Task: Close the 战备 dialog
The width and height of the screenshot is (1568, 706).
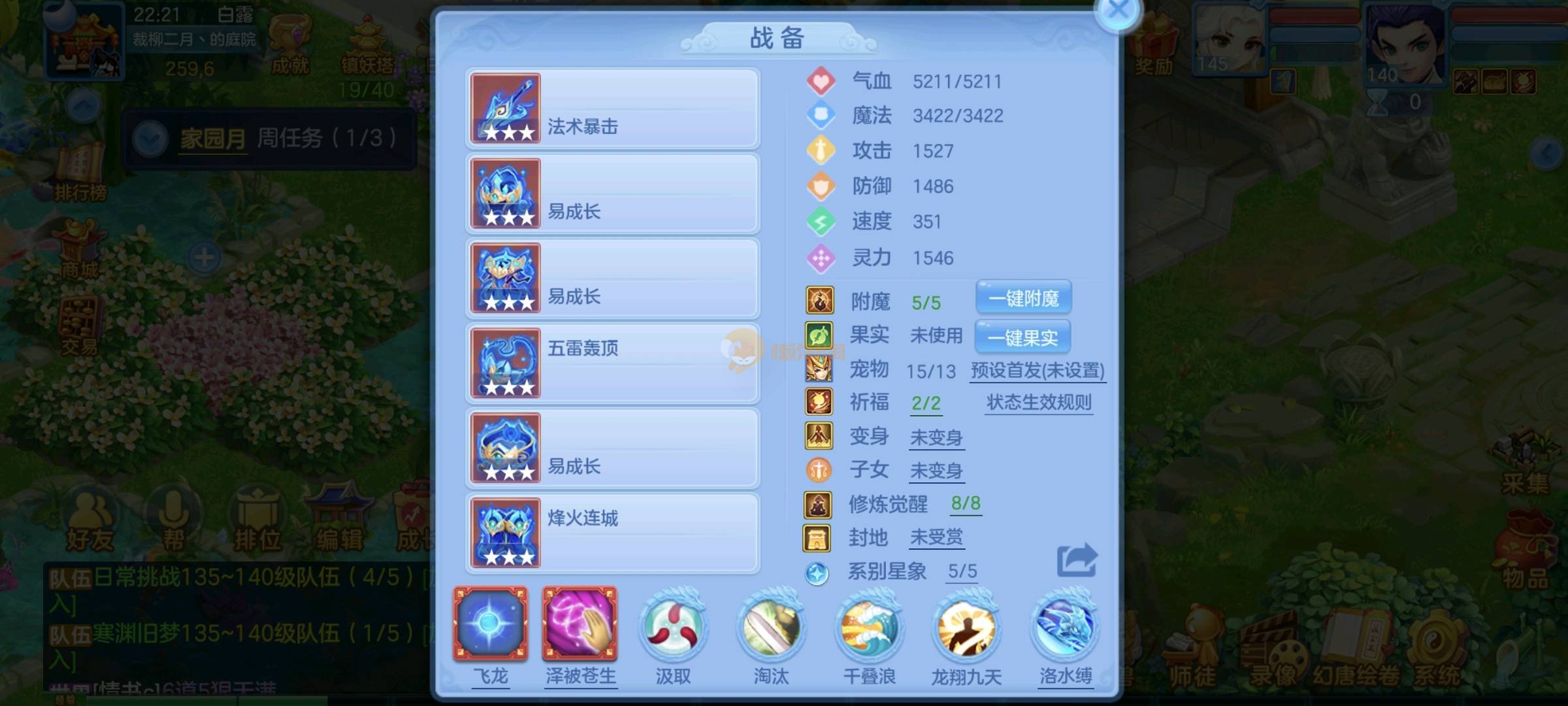Action: (x=1118, y=10)
